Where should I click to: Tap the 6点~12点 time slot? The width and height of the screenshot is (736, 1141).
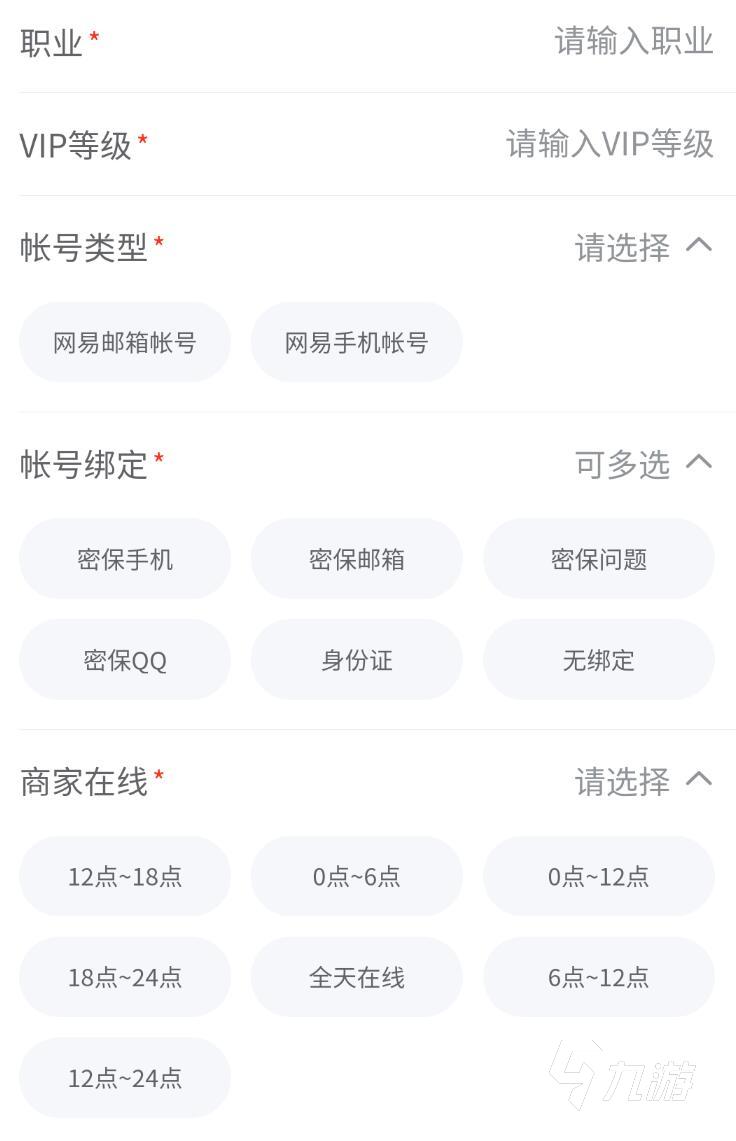pyautogui.click(x=598, y=977)
